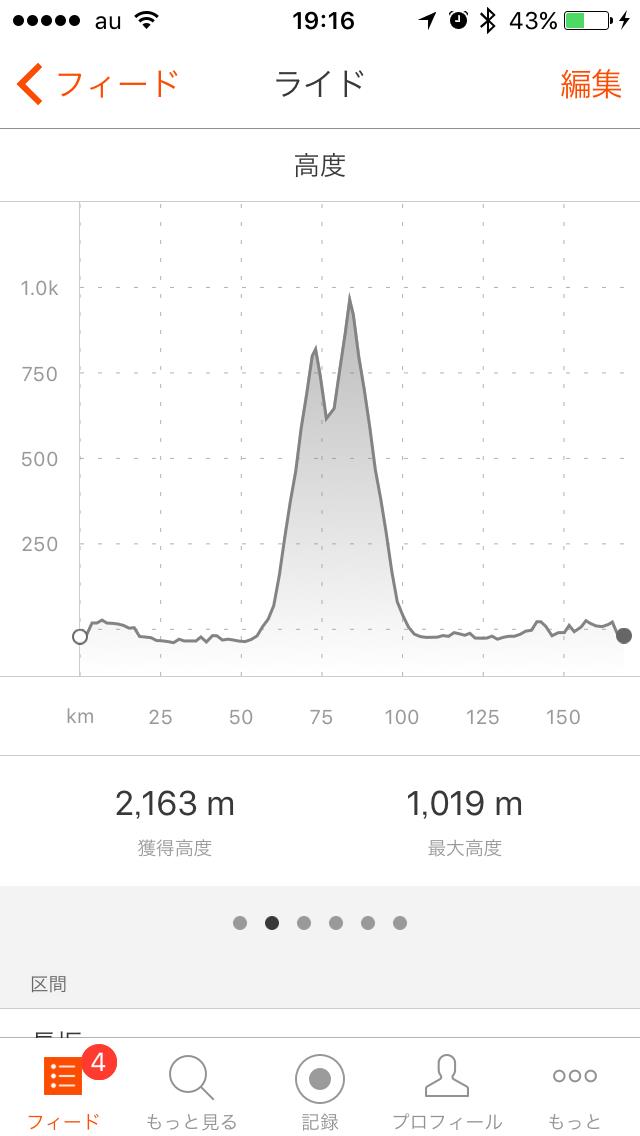Start recording via the 記録 tab
This screenshot has width=640, height=1136.
point(320,1091)
